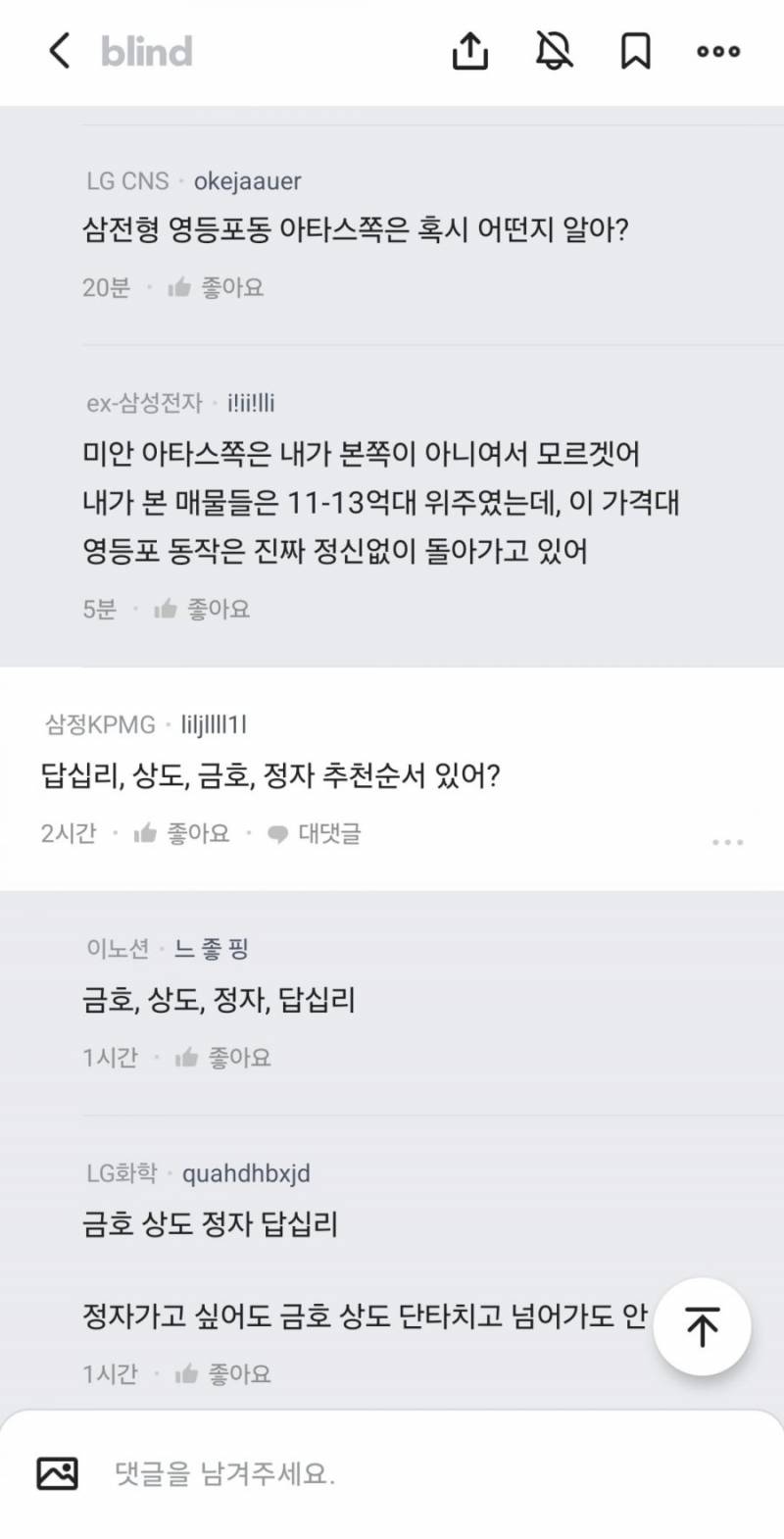Tap the thumbs-up icon on okejaauer's comment
The height and width of the screenshot is (1539, 784).
pyautogui.click(x=182, y=286)
